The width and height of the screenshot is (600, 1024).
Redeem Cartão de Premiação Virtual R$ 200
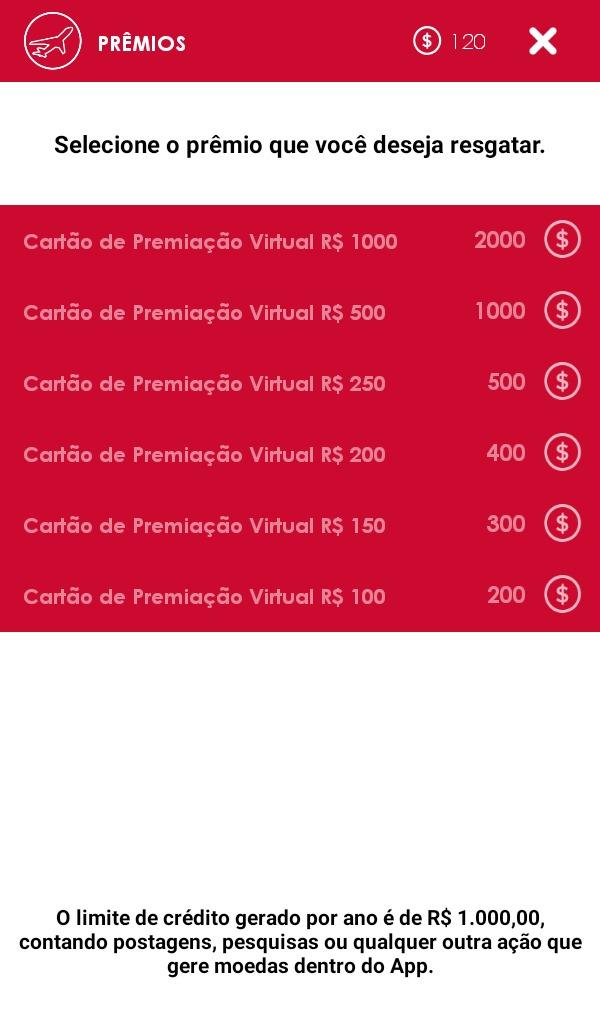[x=300, y=455]
